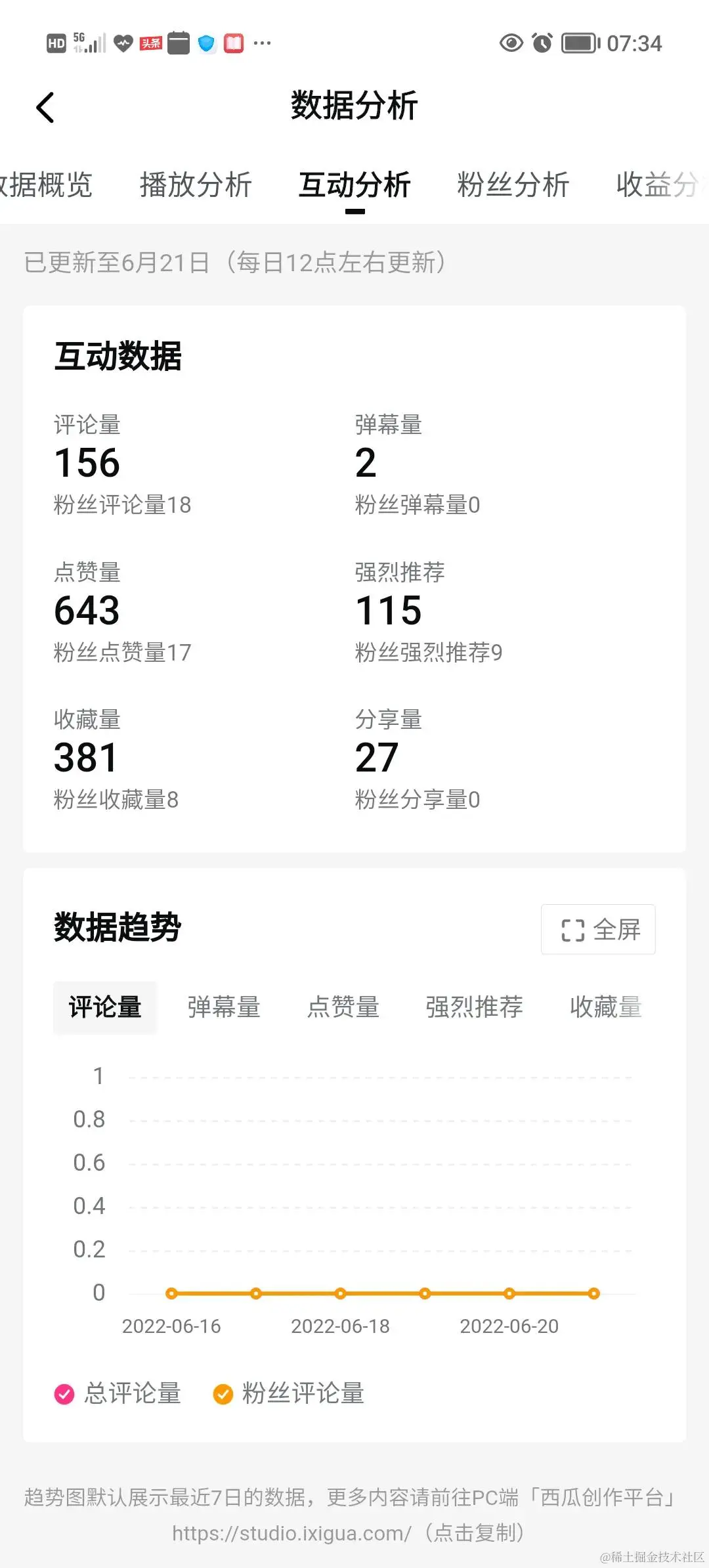Tap the 2022-06-18 axis label on the chart
The image size is (709, 1568).
point(342,1326)
